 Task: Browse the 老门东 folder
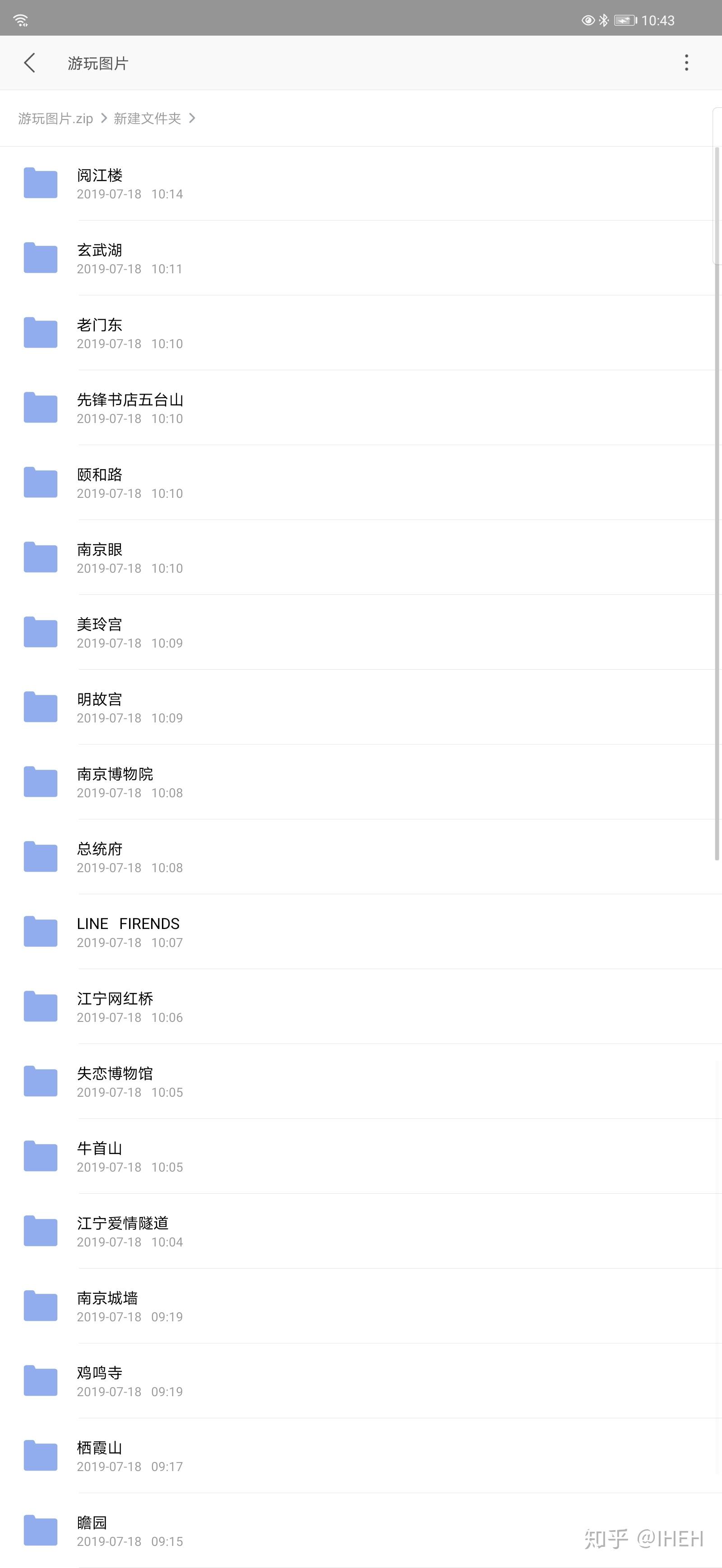[99, 333]
